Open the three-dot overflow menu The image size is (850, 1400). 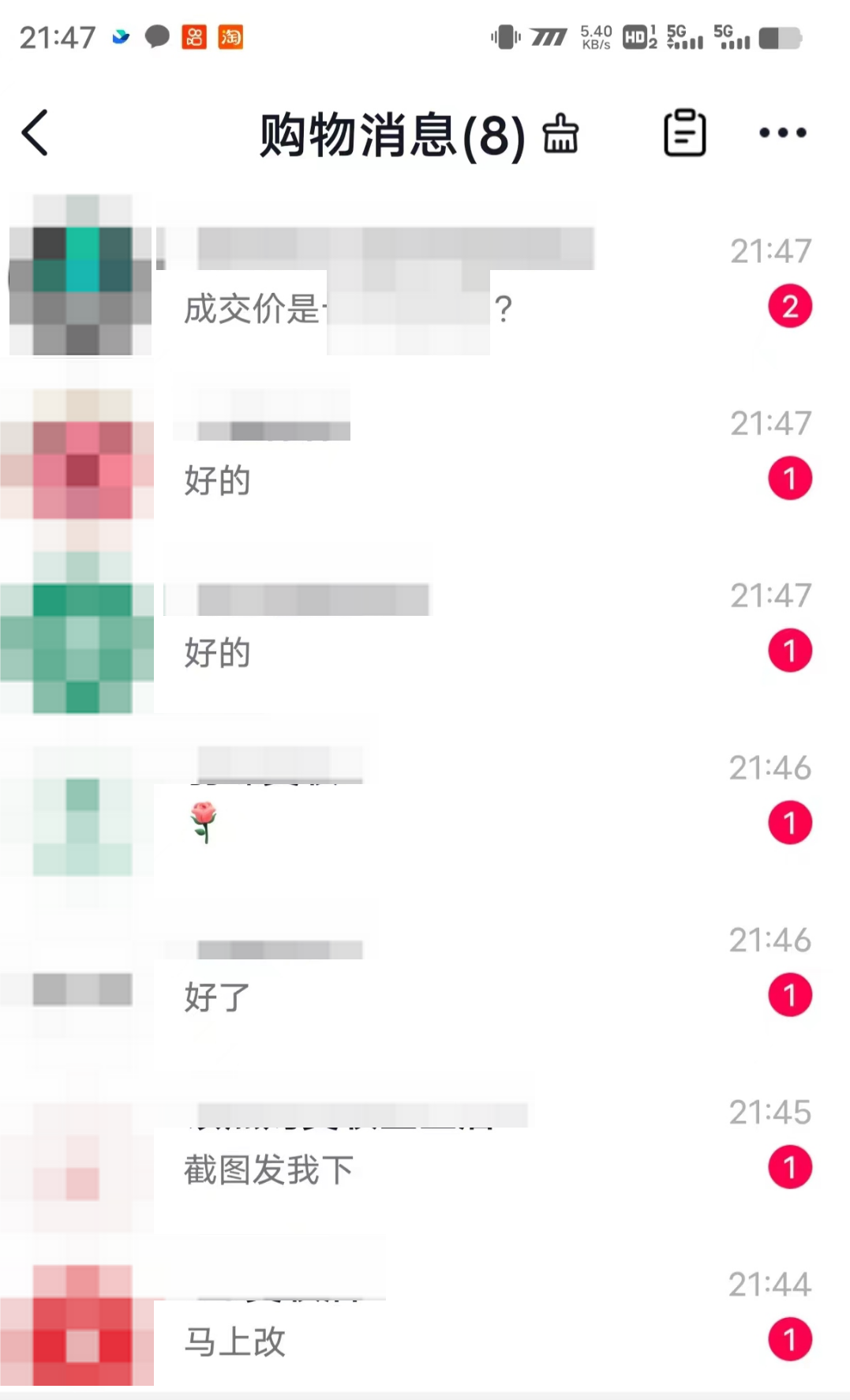[782, 133]
